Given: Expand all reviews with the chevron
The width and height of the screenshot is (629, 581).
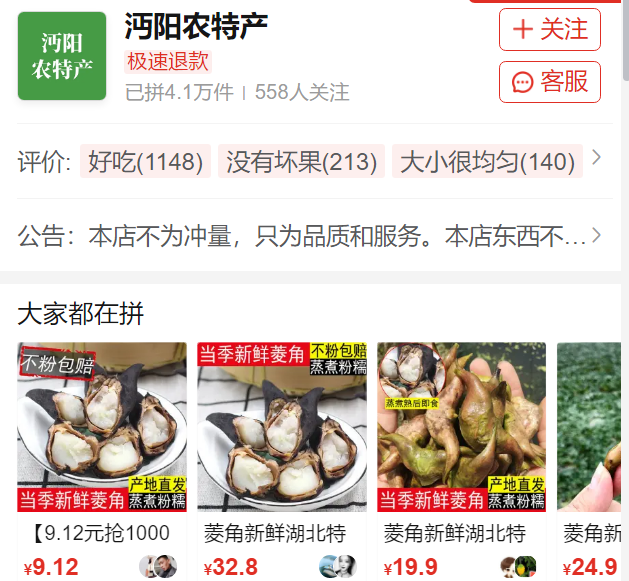Looking at the screenshot, I should (x=597, y=159).
